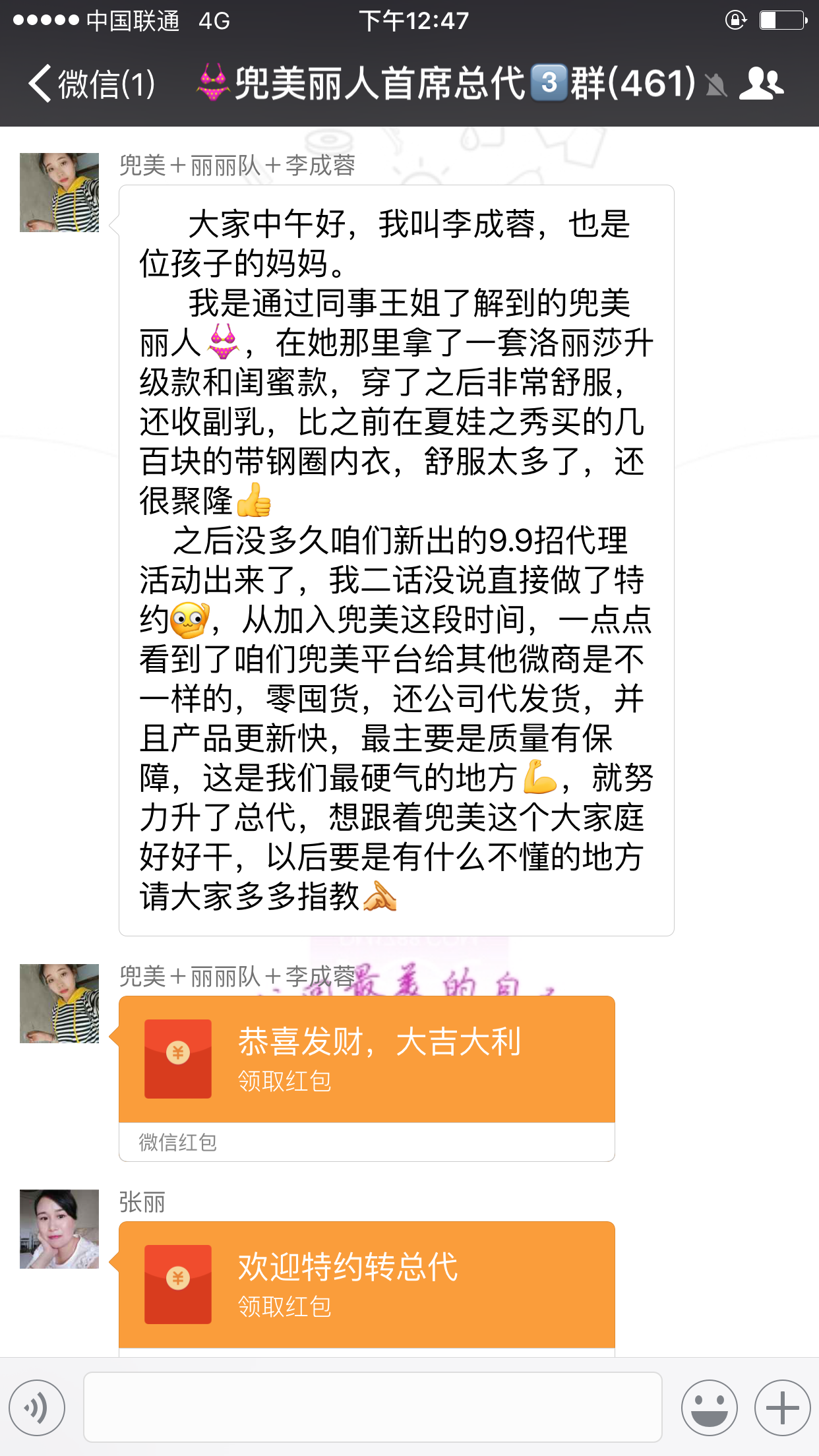This screenshot has height=1456, width=819.
Task: Open the plus attachments menu
Action: tap(782, 1408)
